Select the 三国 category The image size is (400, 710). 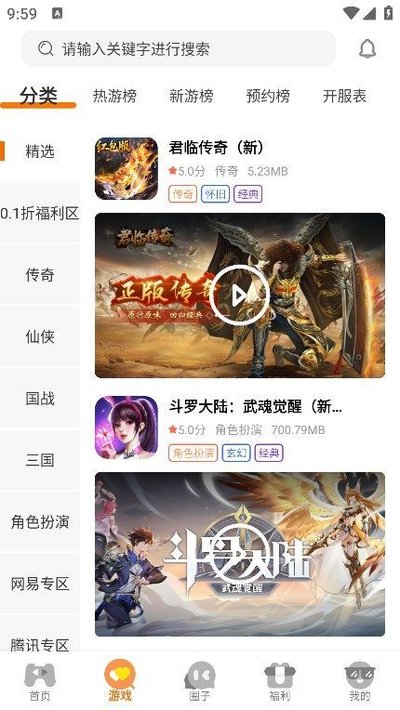(40, 460)
